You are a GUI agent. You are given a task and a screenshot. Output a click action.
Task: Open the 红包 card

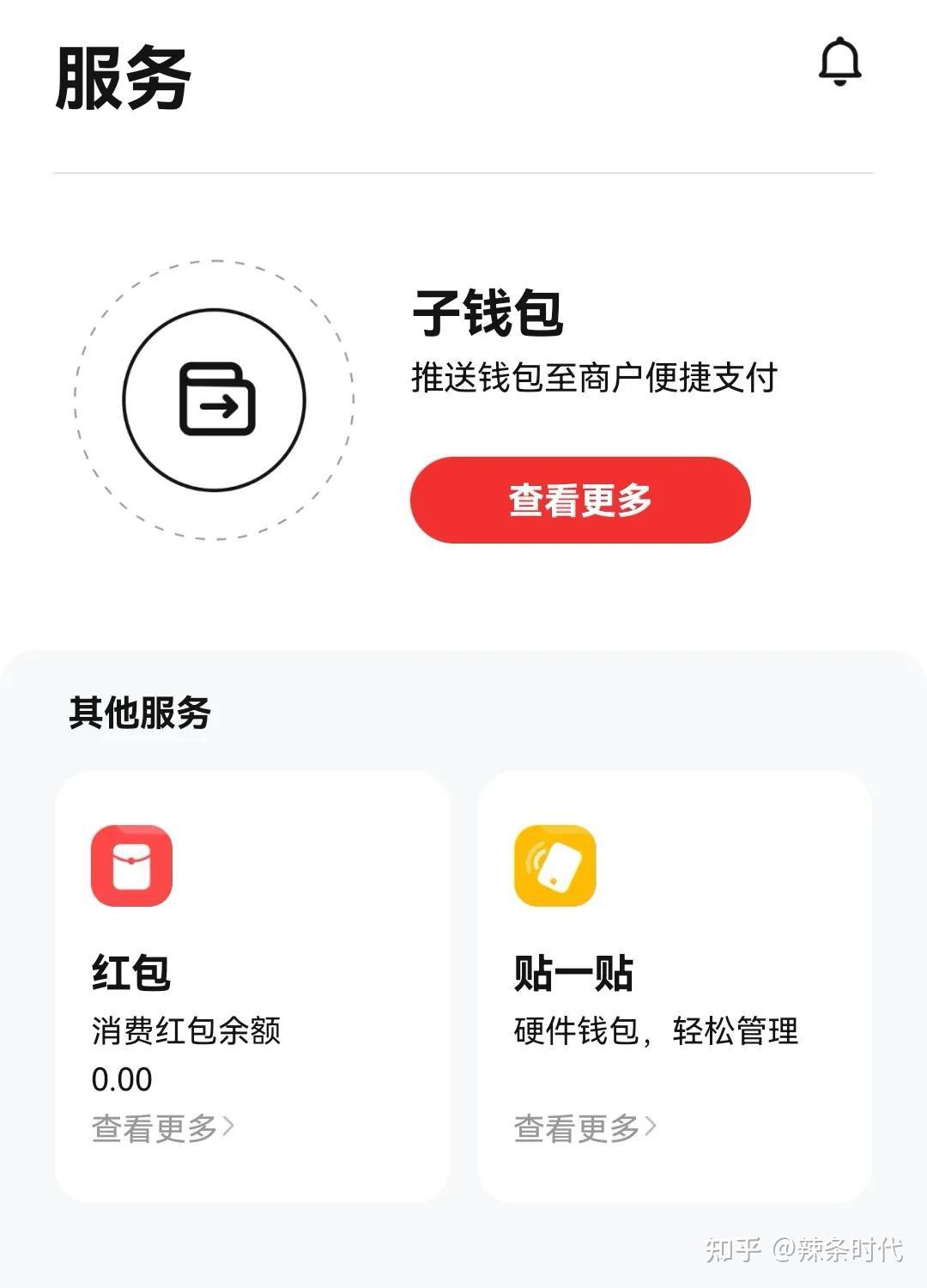[x=251, y=986]
